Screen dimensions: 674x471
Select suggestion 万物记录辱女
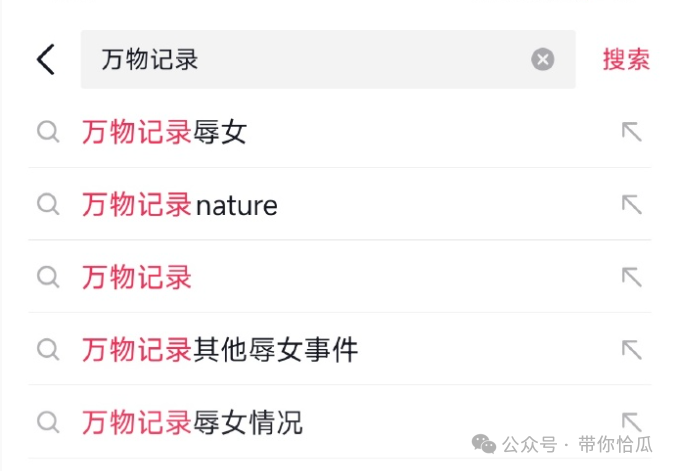pyautogui.click(x=165, y=132)
